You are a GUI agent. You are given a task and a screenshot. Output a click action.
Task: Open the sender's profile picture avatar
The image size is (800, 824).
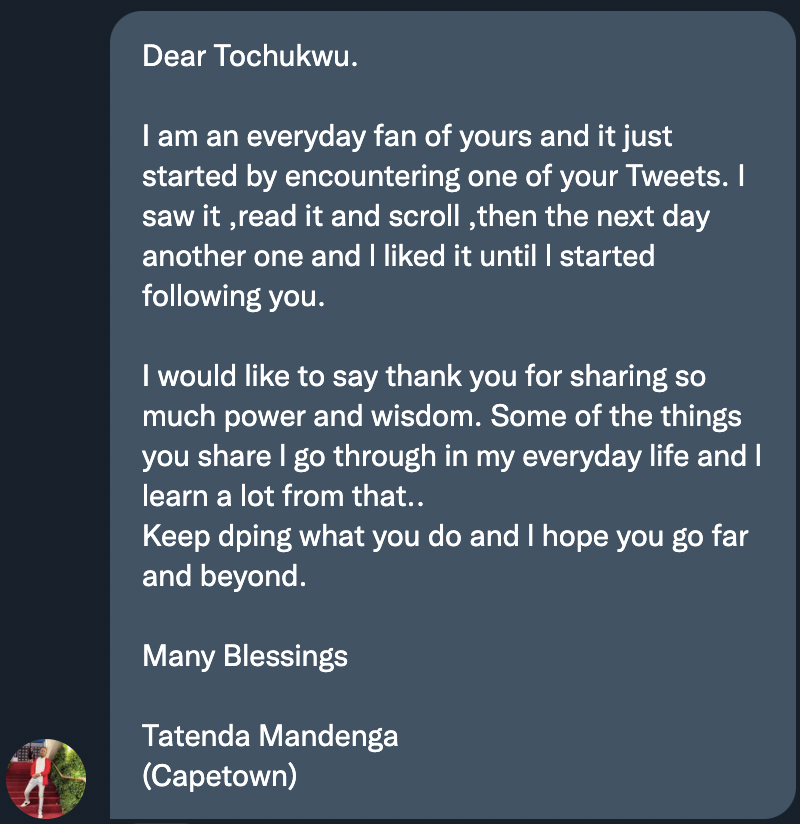47,779
